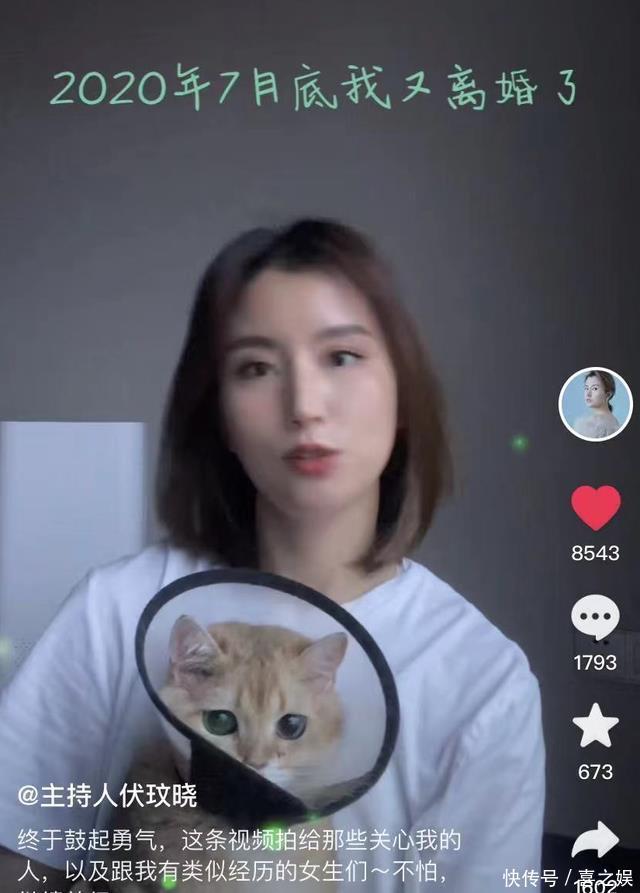Share this video using the arrow icon
The image size is (640, 893).
pyautogui.click(x=595, y=840)
